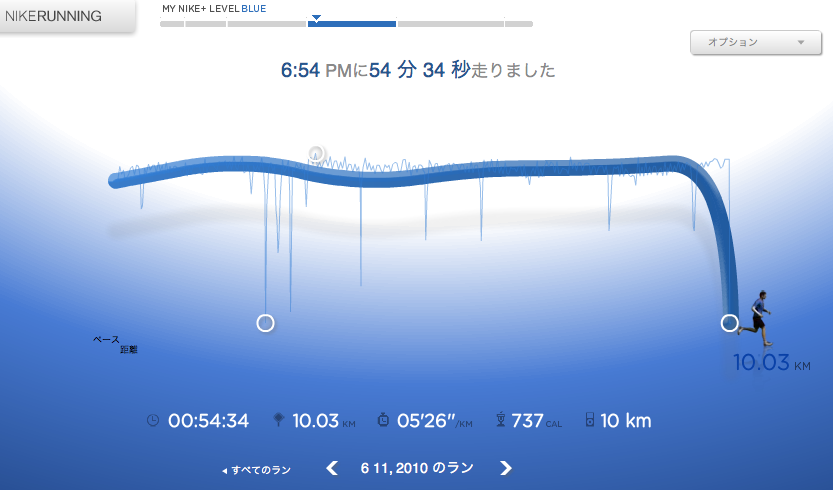Open the オプション dropdown
This screenshot has height=490, width=833.
(755, 43)
